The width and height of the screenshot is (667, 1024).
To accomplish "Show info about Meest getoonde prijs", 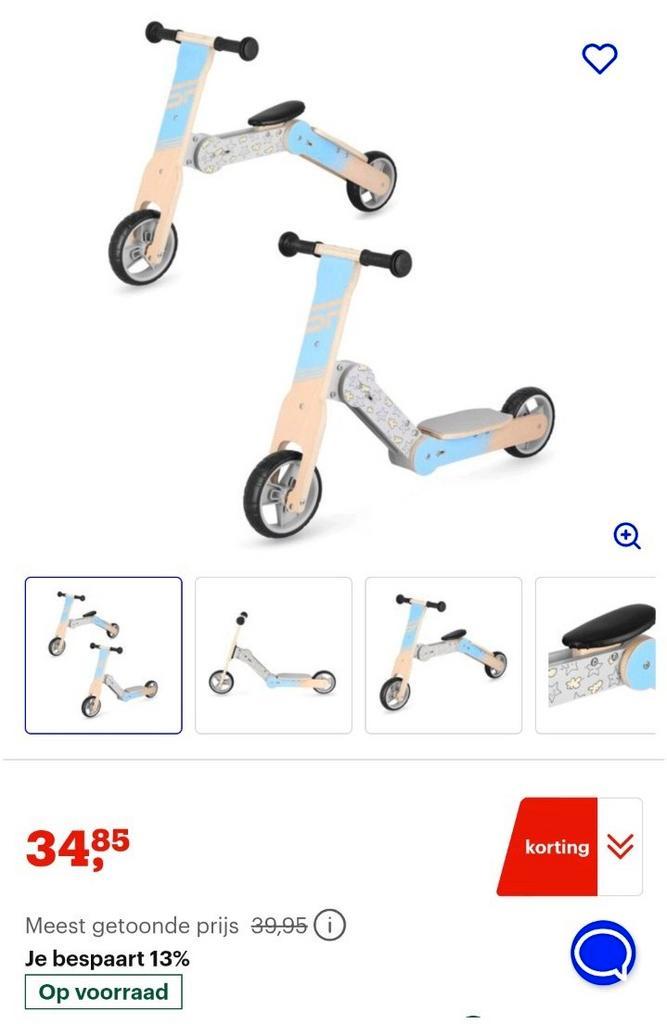I will click(330, 925).
